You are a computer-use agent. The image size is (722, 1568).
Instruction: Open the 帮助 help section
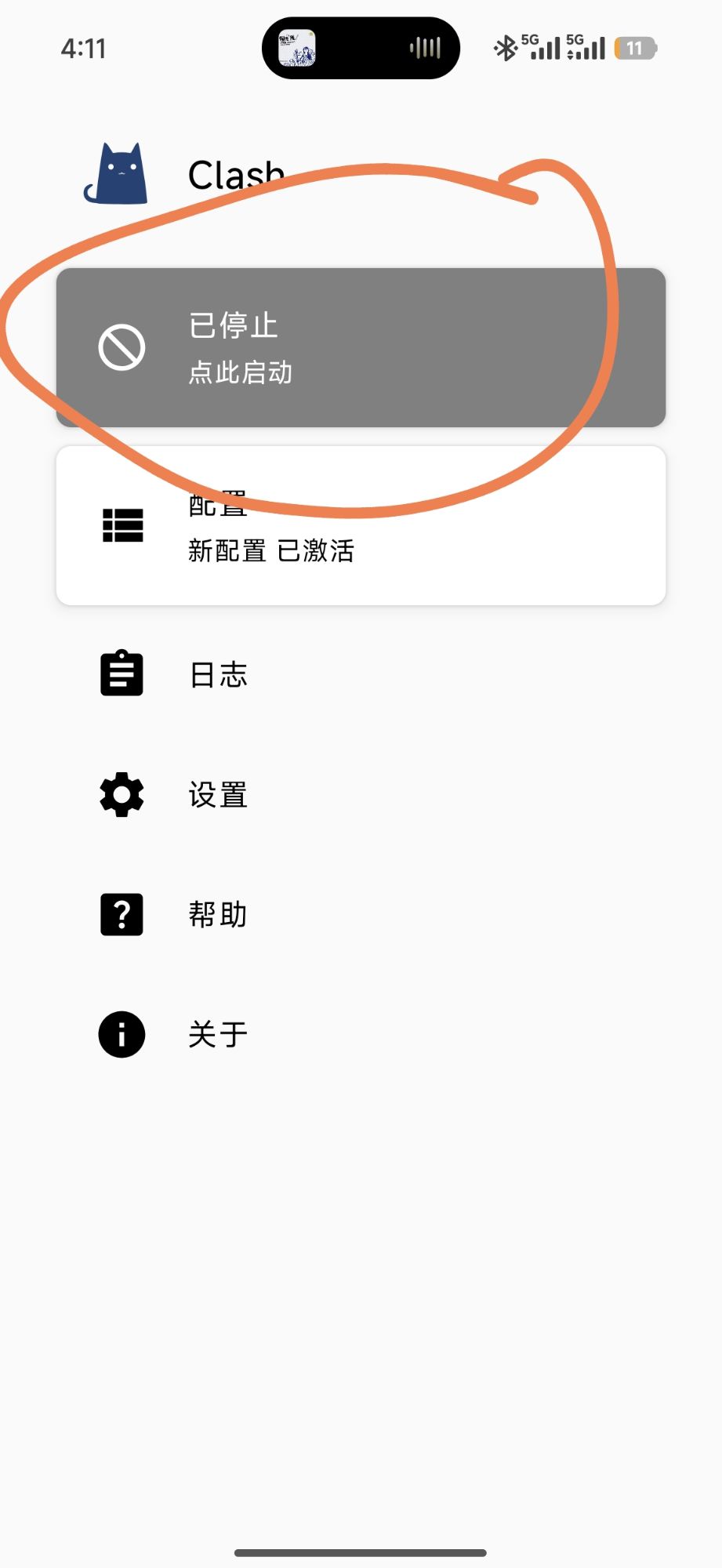point(218,915)
